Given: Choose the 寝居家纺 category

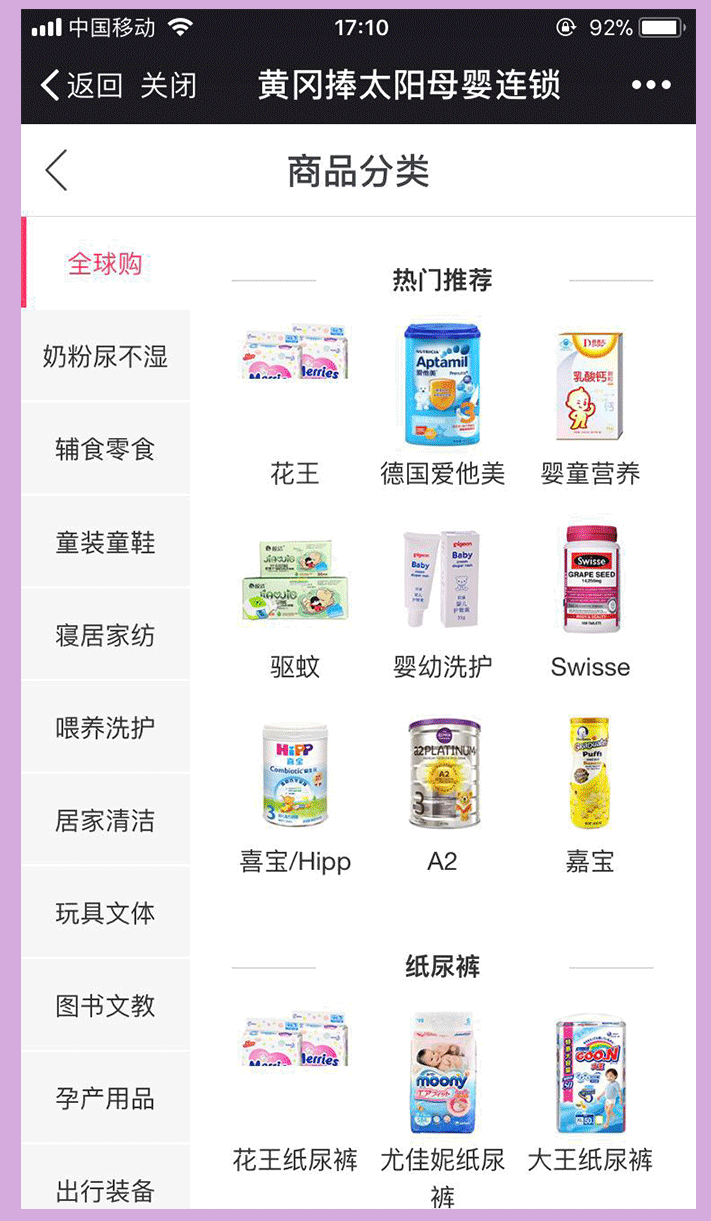Looking at the screenshot, I should pos(105,635).
